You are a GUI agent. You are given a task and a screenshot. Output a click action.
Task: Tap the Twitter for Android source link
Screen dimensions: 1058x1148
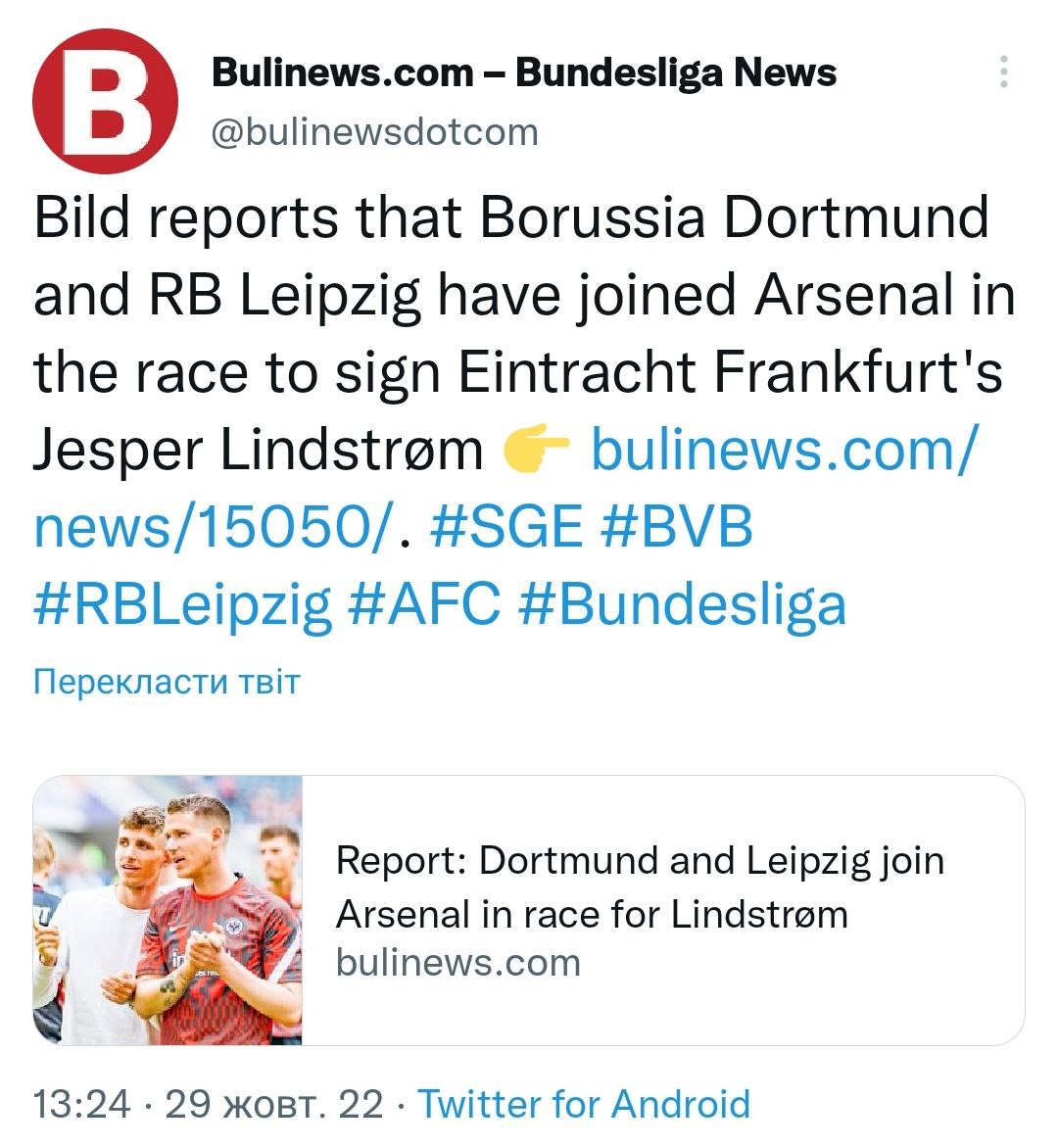584,1104
